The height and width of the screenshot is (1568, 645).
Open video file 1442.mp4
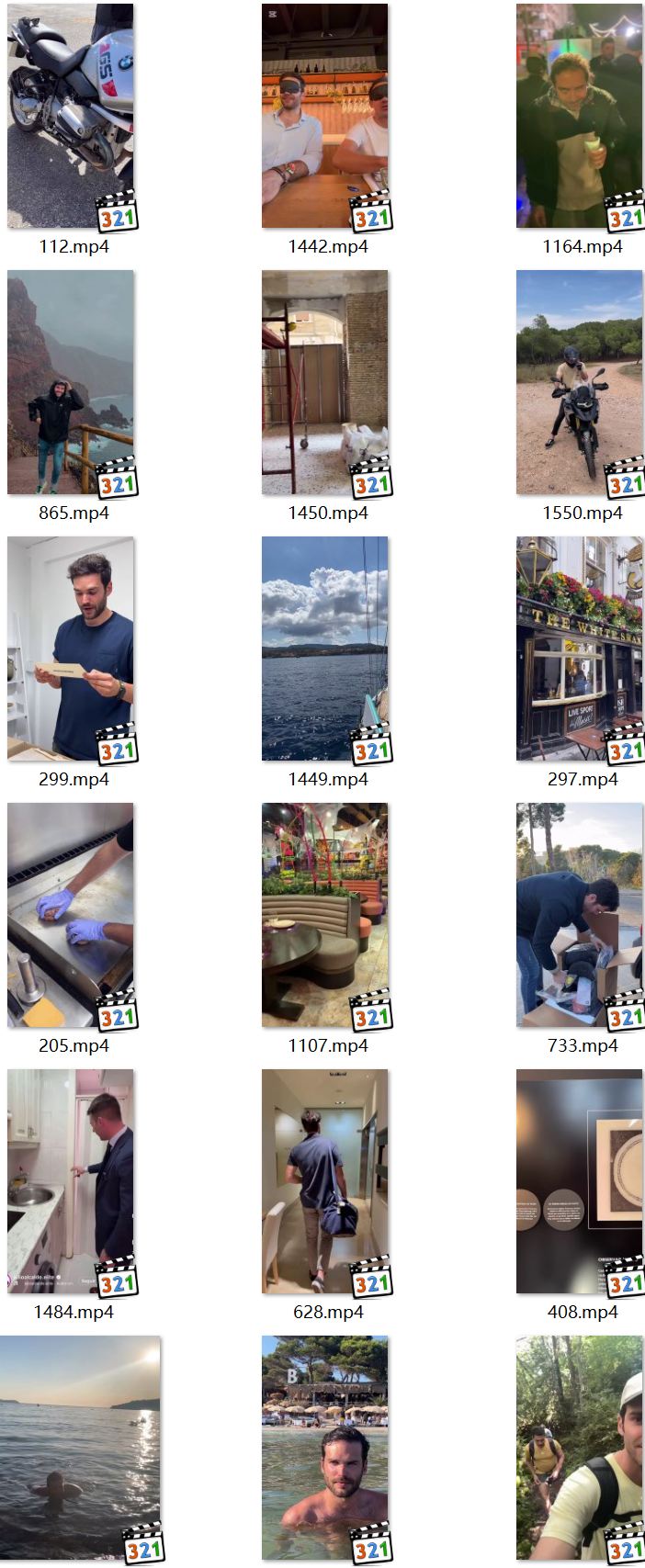click(324, 116)
